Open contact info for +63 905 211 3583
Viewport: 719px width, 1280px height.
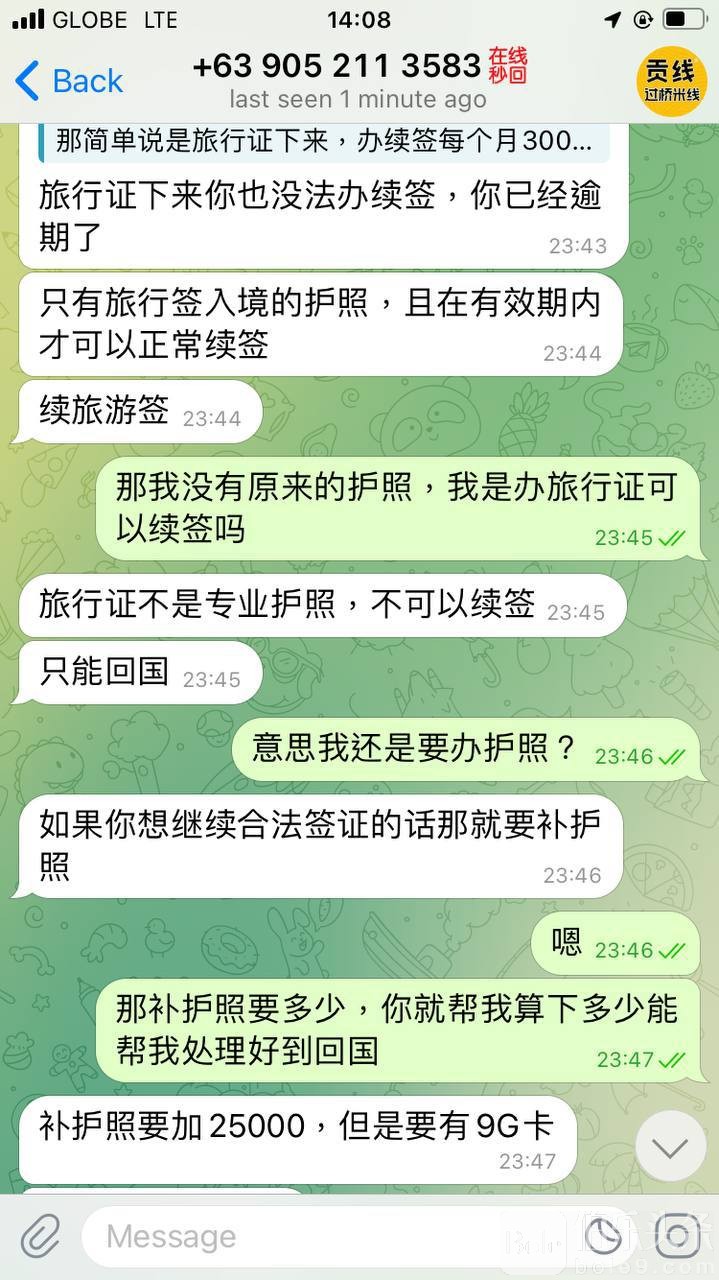[337, 67]
